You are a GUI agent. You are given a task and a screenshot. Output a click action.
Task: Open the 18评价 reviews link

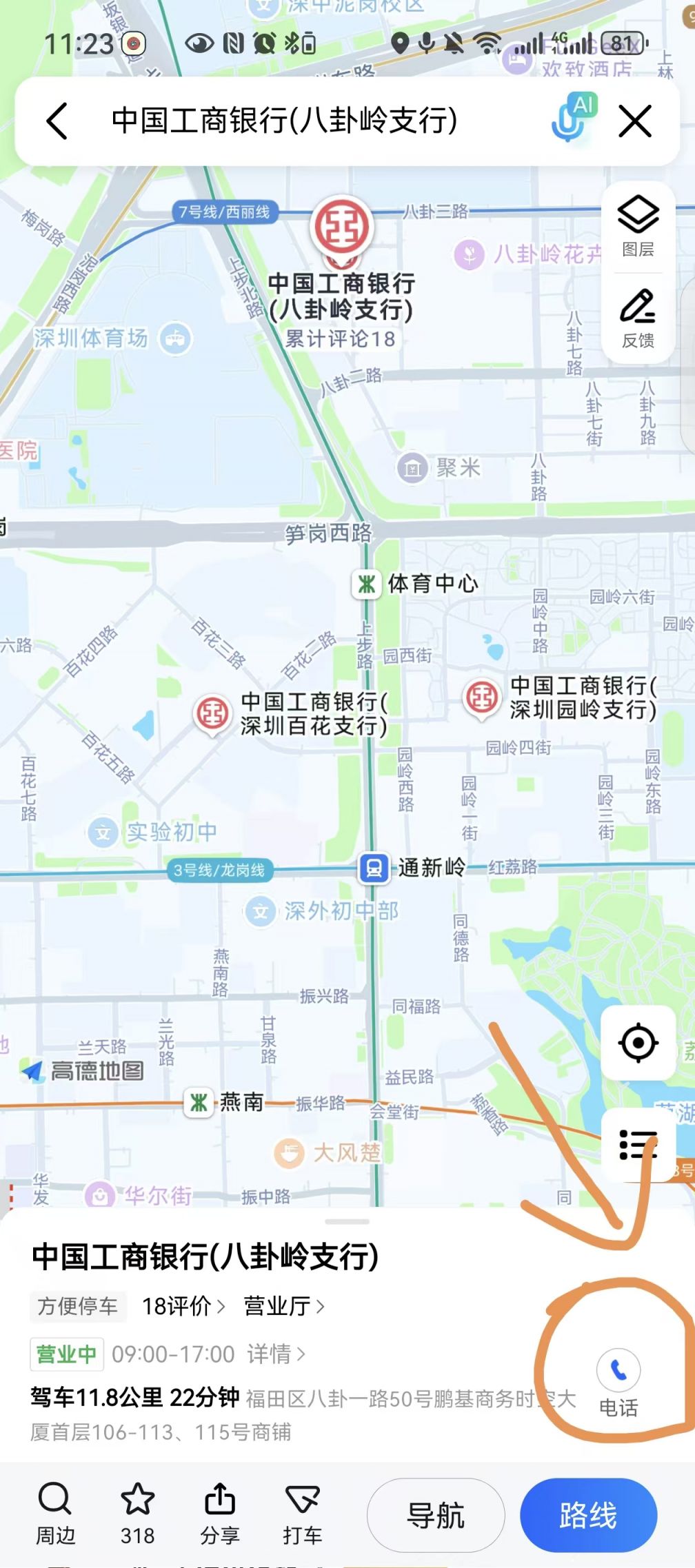183,1306
